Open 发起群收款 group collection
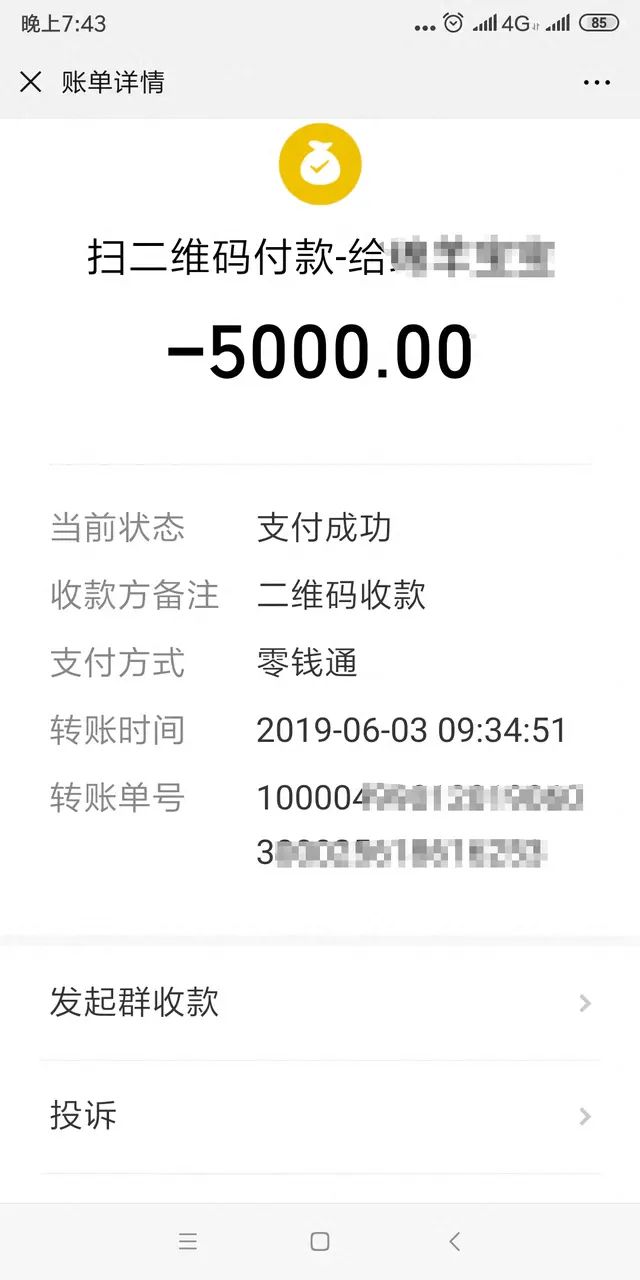The width and height of the screenshot is (640, 1280). (x=320, y=1002)
